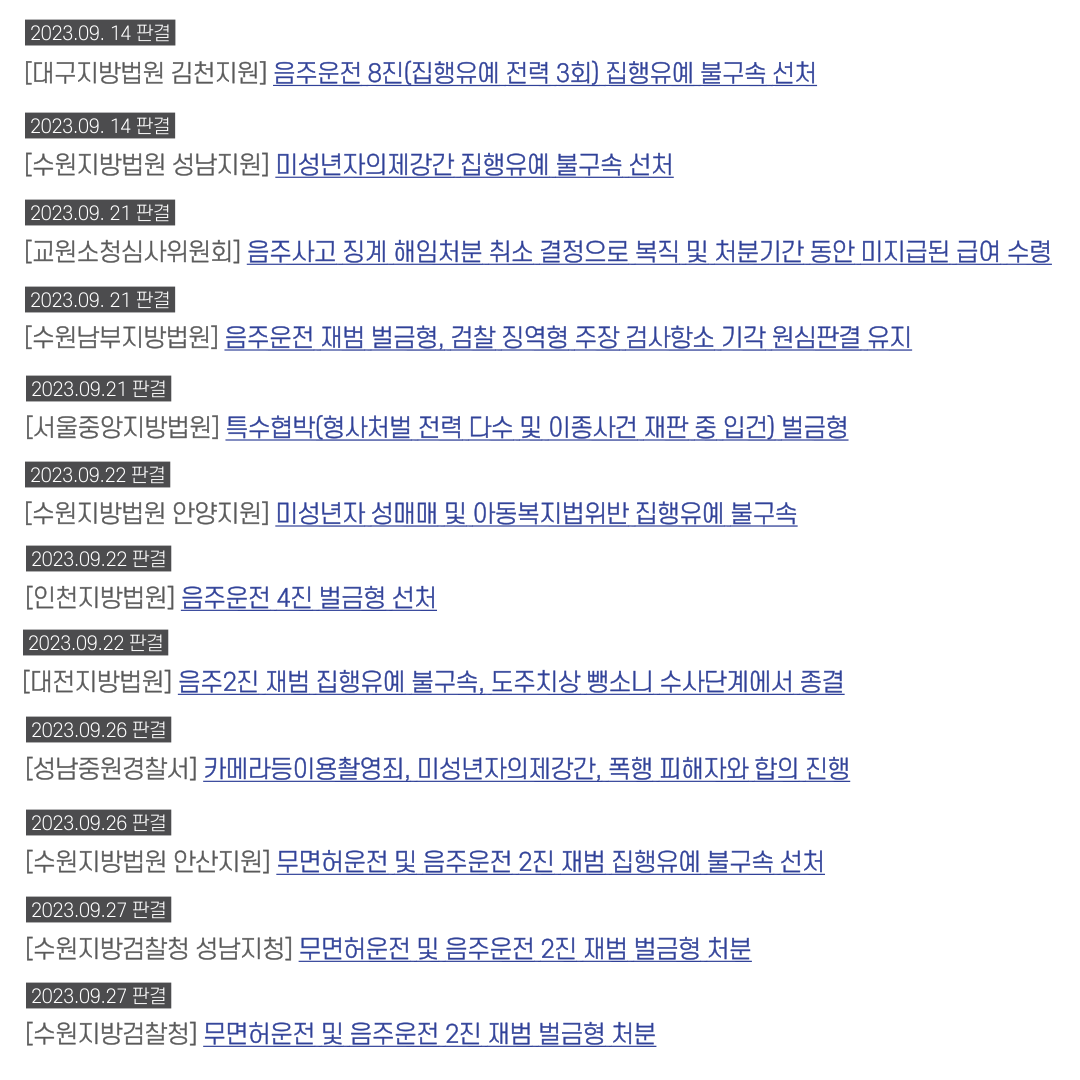This screenshot has height=1080, width=1080.
Task: Open 수원지방검찰청 무면허운전 및 음주운전 2진 벌금형 link
Action: [429, 1033]
